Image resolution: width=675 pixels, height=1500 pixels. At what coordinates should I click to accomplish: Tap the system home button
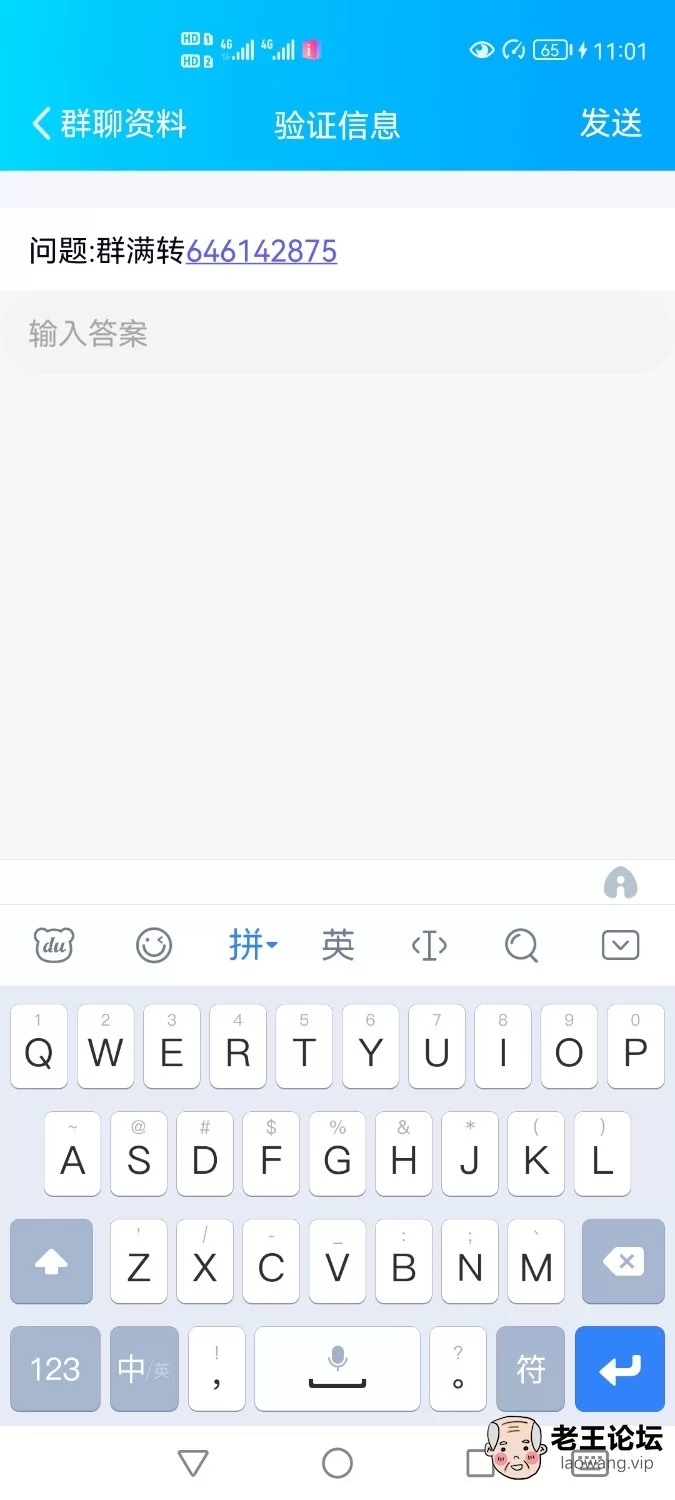(x=337, y=1464)
